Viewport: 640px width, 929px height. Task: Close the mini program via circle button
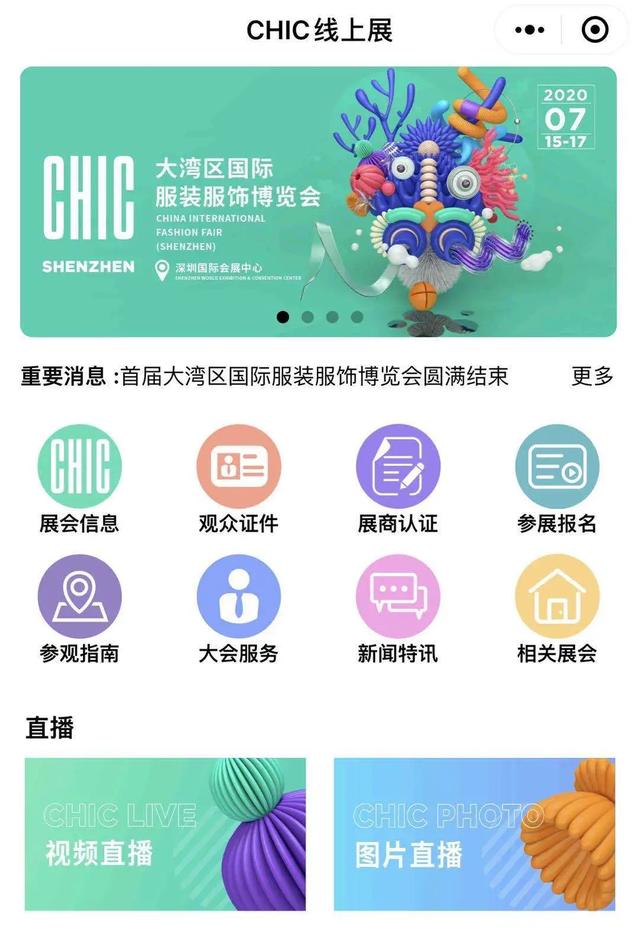tap(594, 30)
